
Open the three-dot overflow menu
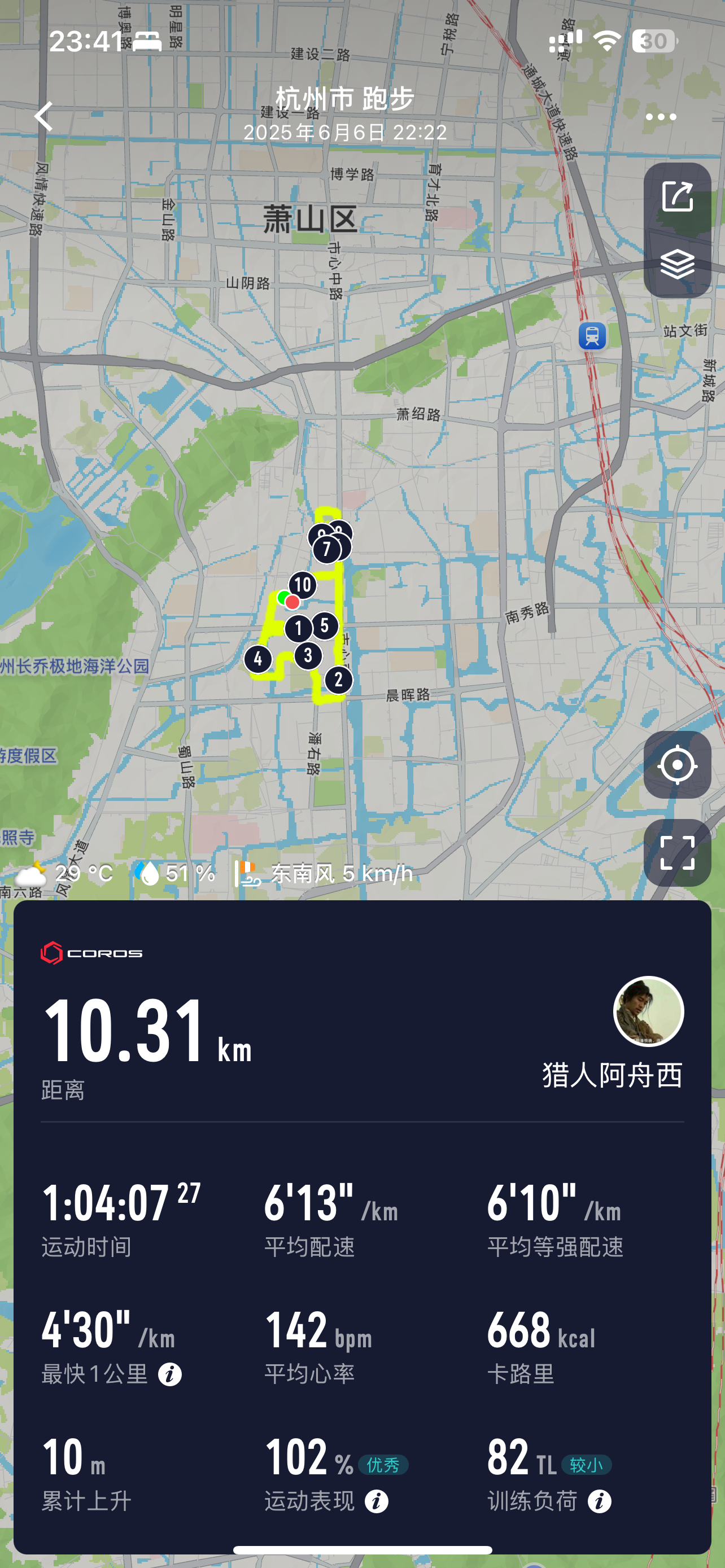pyautogui.click(x=661, y=117)
